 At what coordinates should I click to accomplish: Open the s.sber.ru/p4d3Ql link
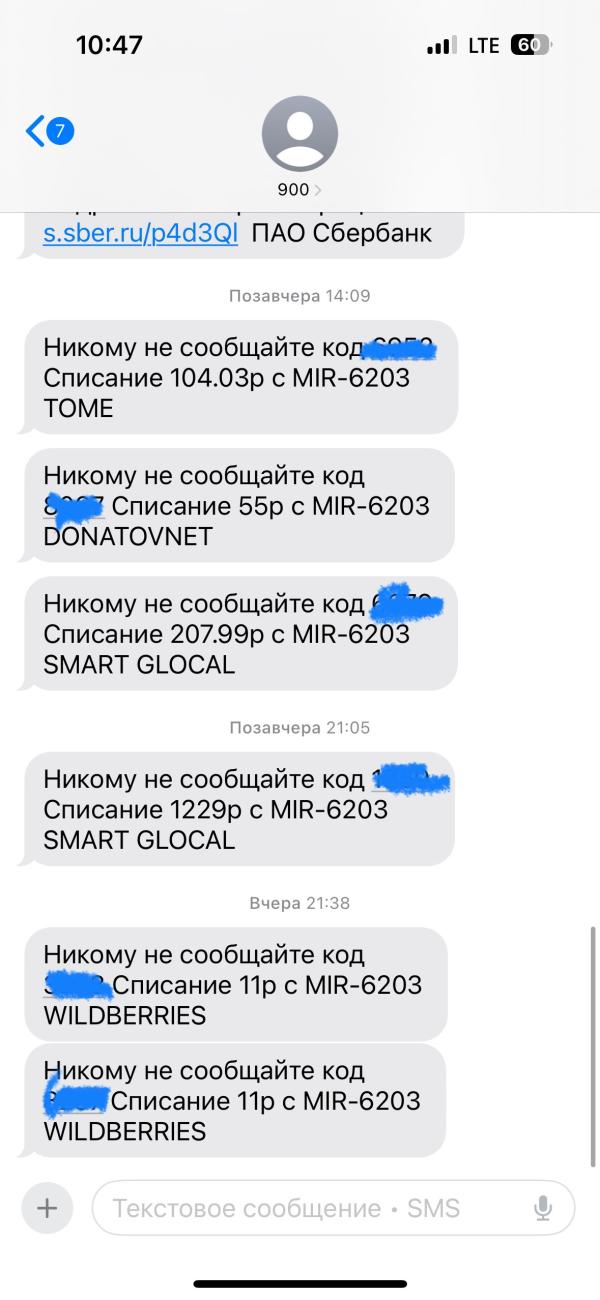click(141, 233)
